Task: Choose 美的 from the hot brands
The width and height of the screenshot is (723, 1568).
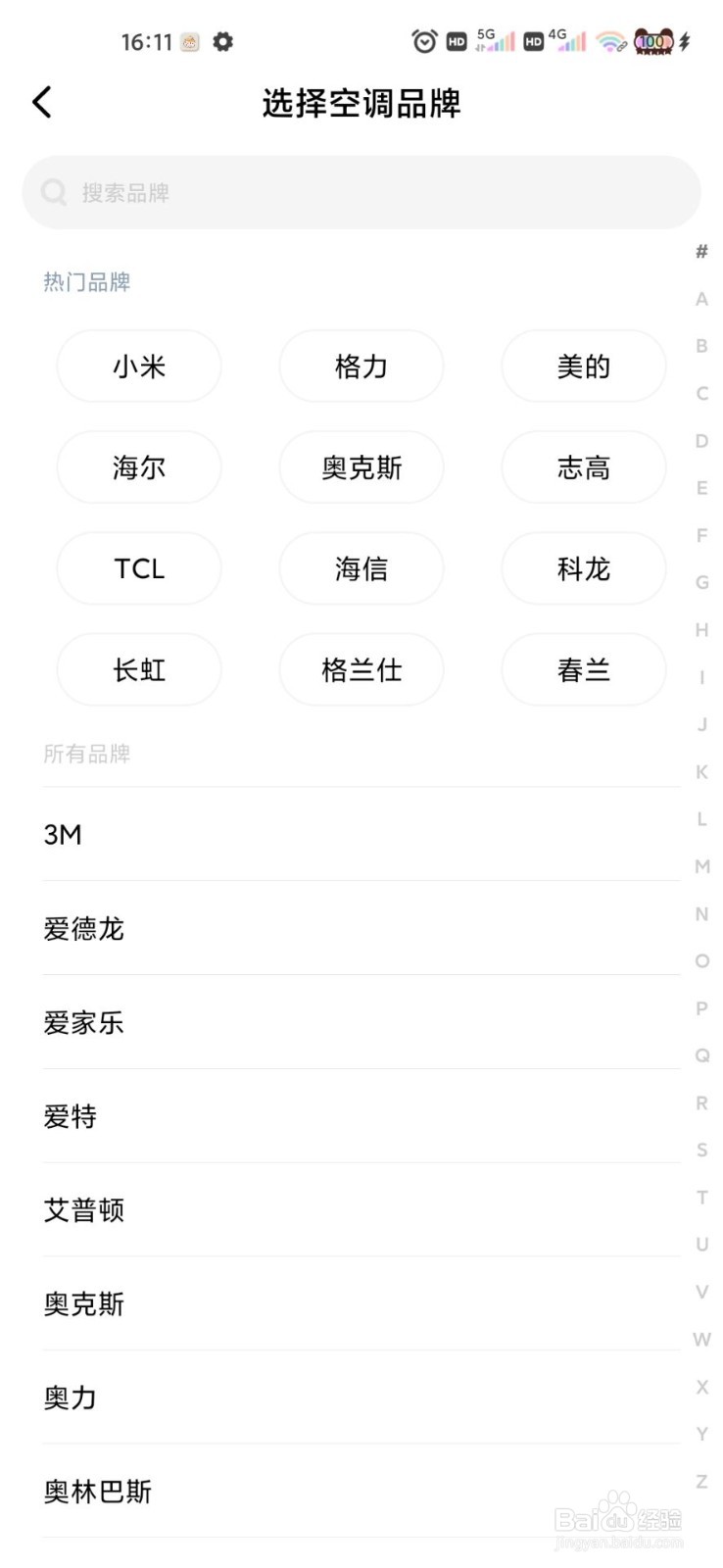Action: point(583,366)
